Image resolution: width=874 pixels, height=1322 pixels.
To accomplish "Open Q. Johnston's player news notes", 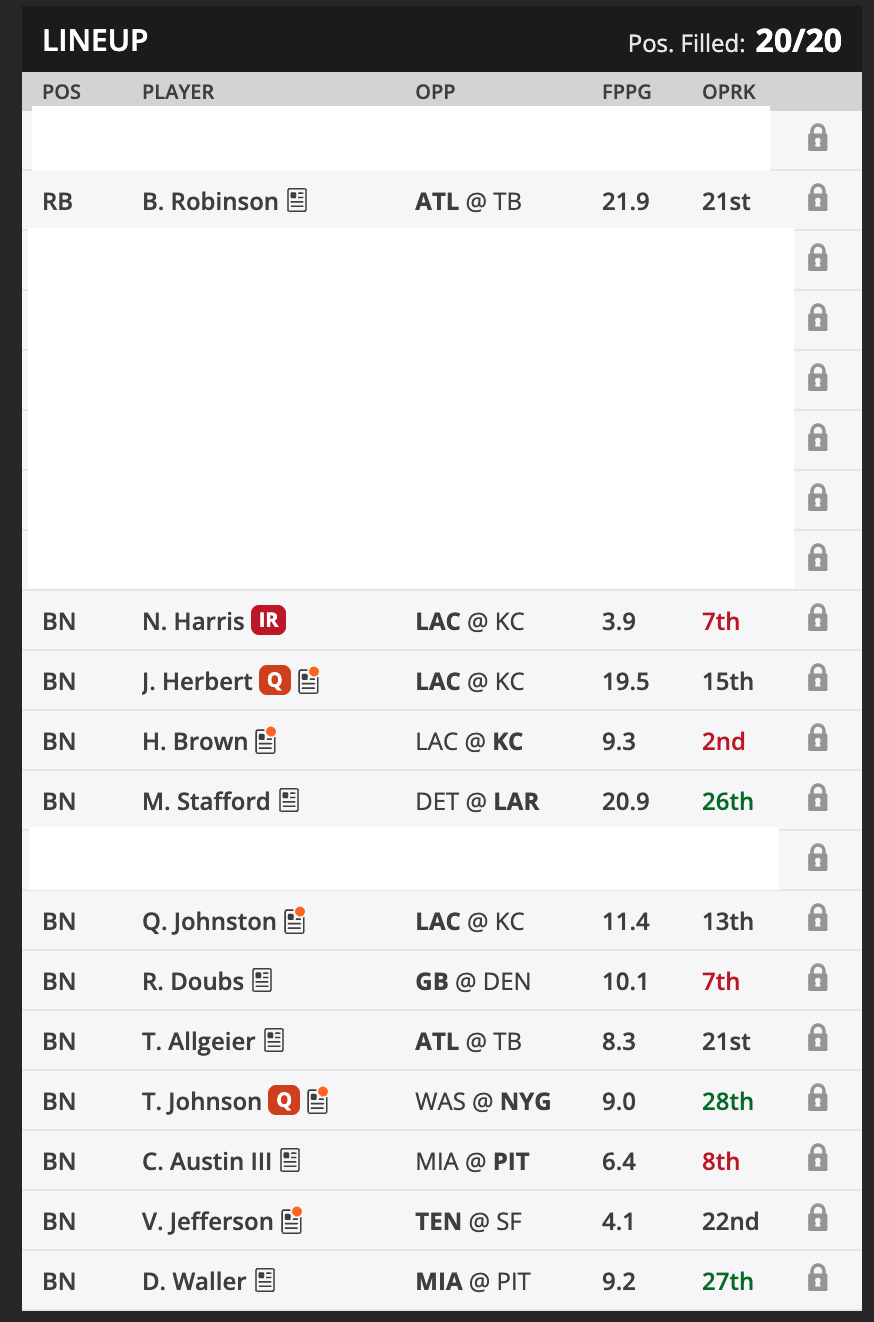I will pos(294,922).
